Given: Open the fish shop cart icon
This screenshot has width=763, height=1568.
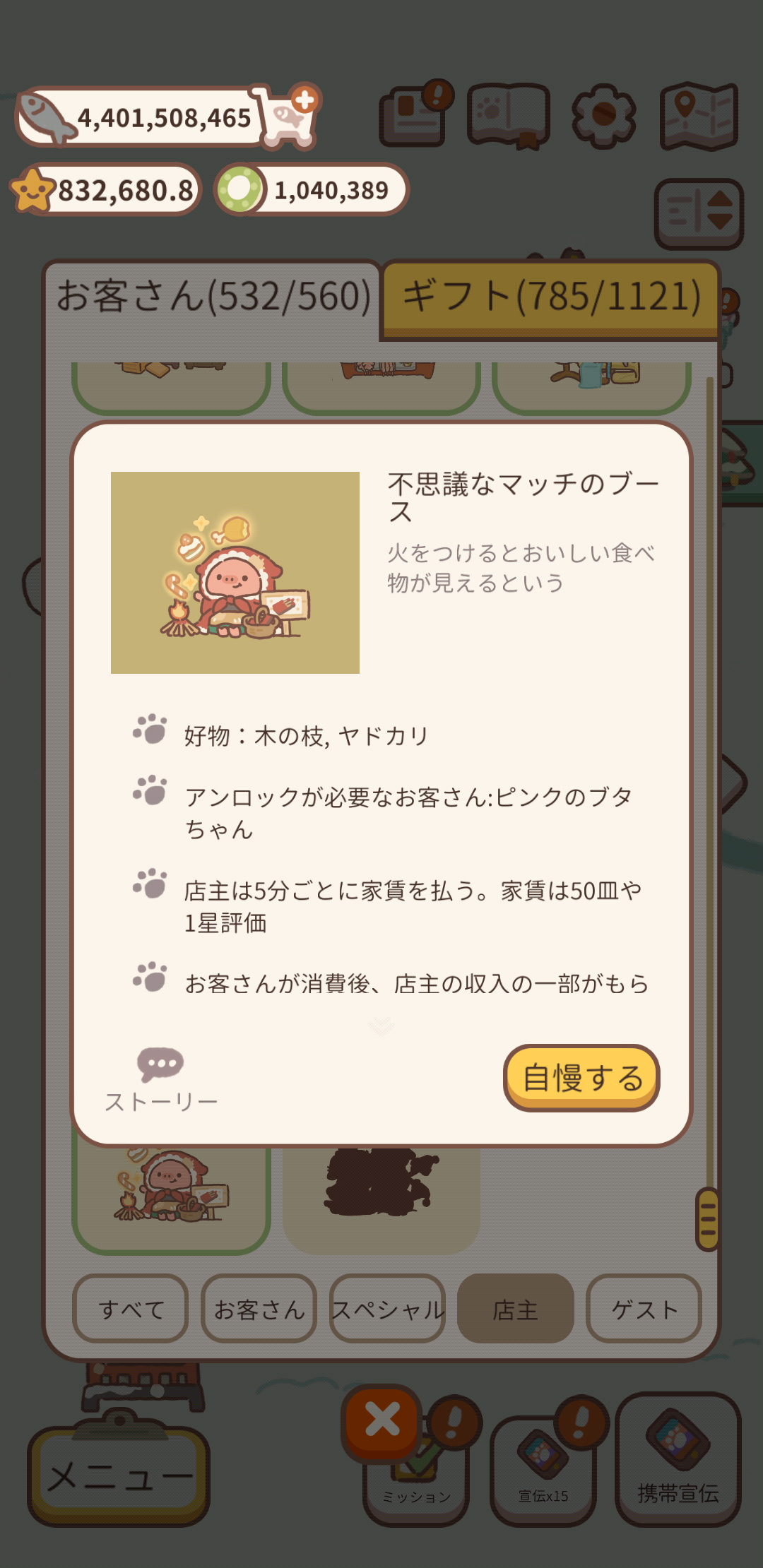Looking at the screenshot, I should pos(290,118).
